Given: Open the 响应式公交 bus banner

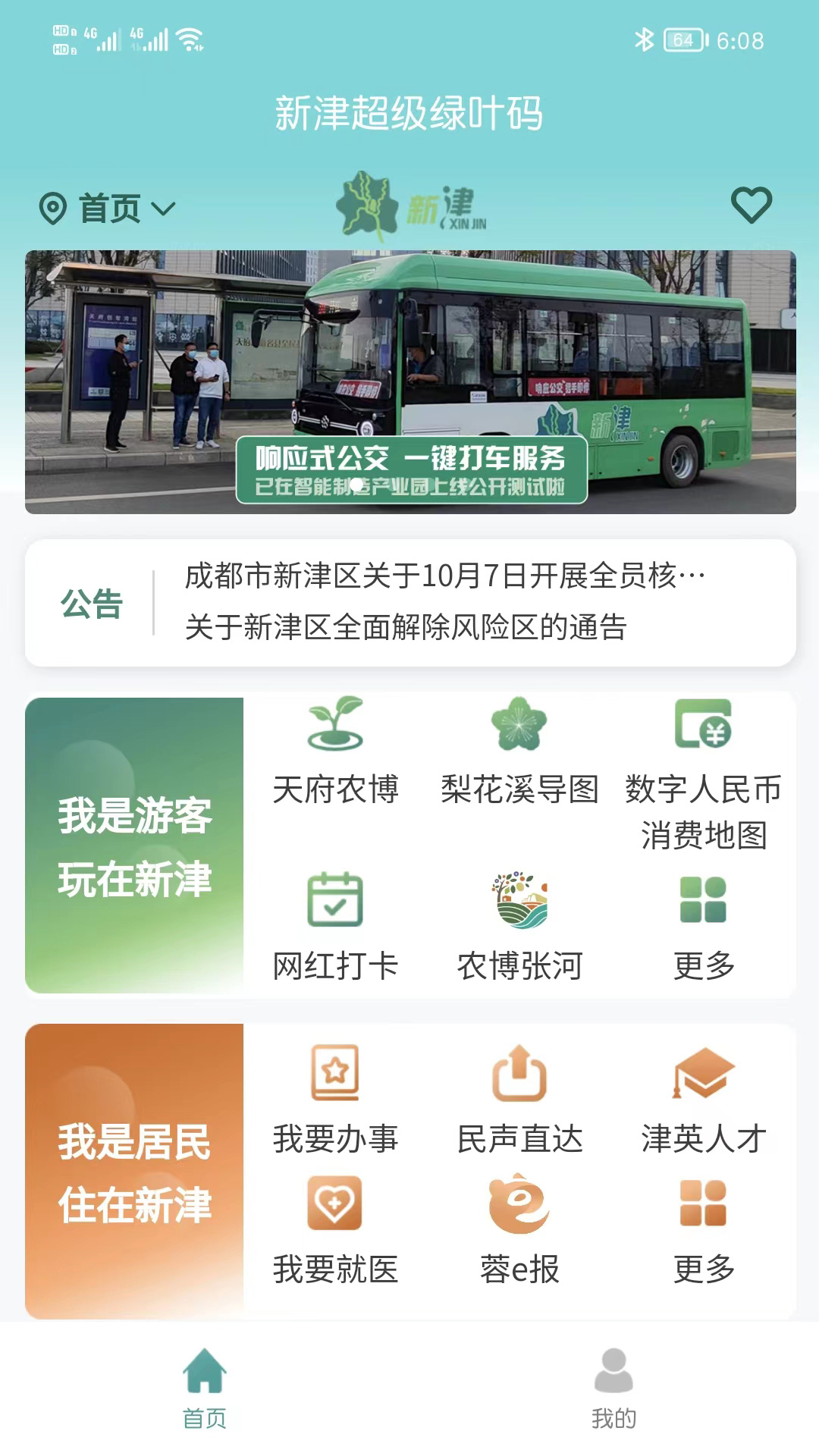Looking at the screenshot, I should pos(410,382).
